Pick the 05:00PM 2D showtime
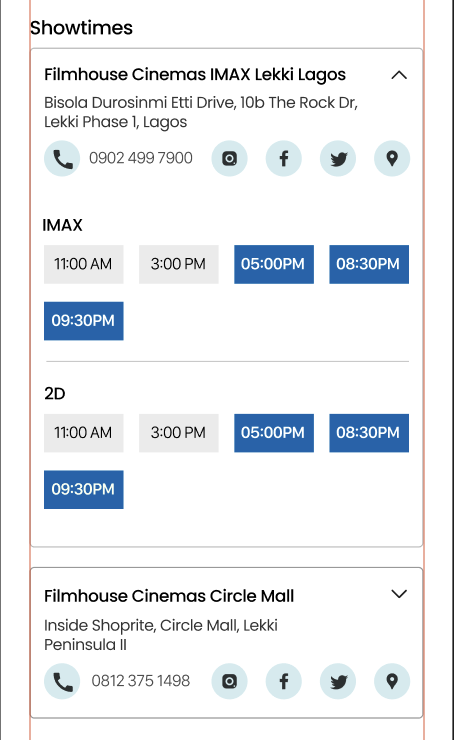Viewport: 454px width, 740px height. pos(274,433)
